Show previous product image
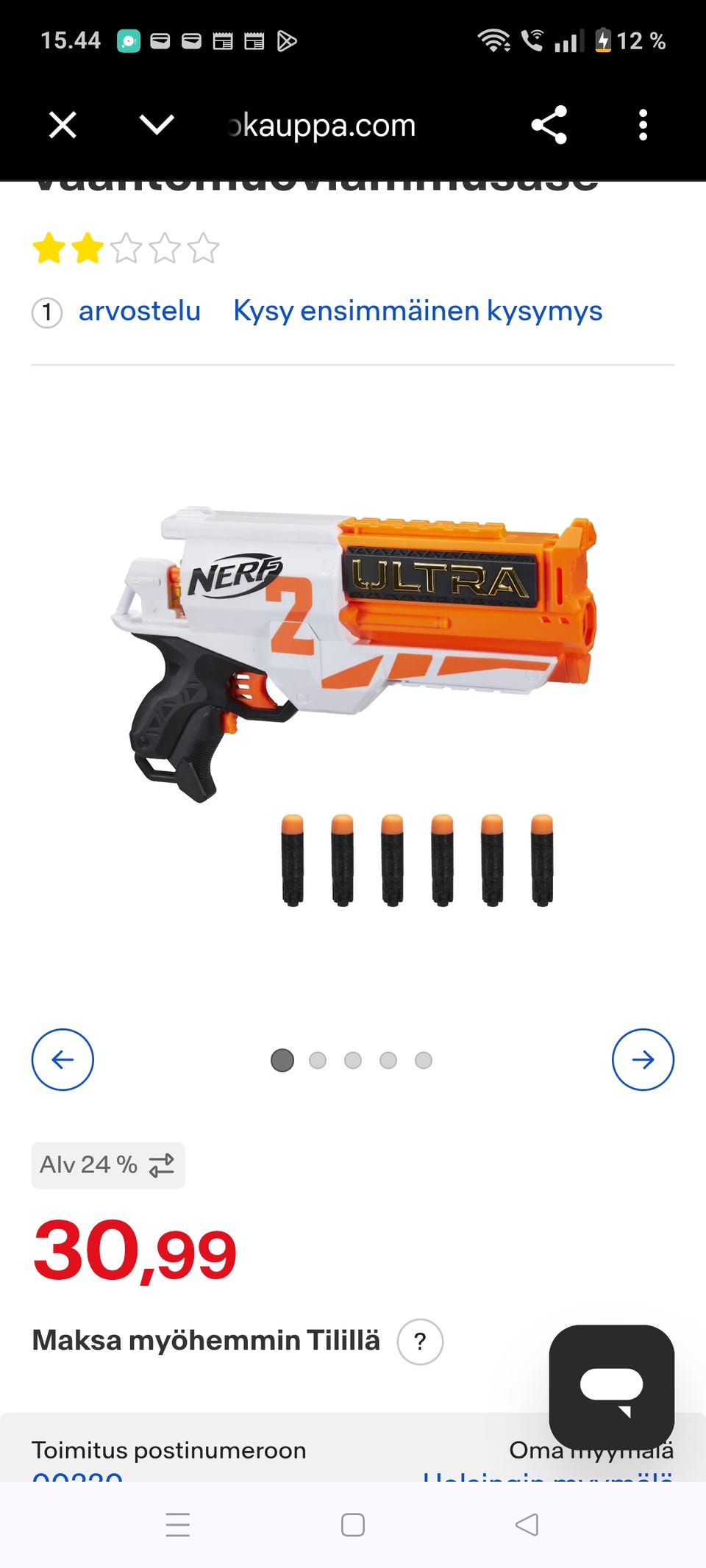This screenshot has width=706, height=1568. (63, 1059)
